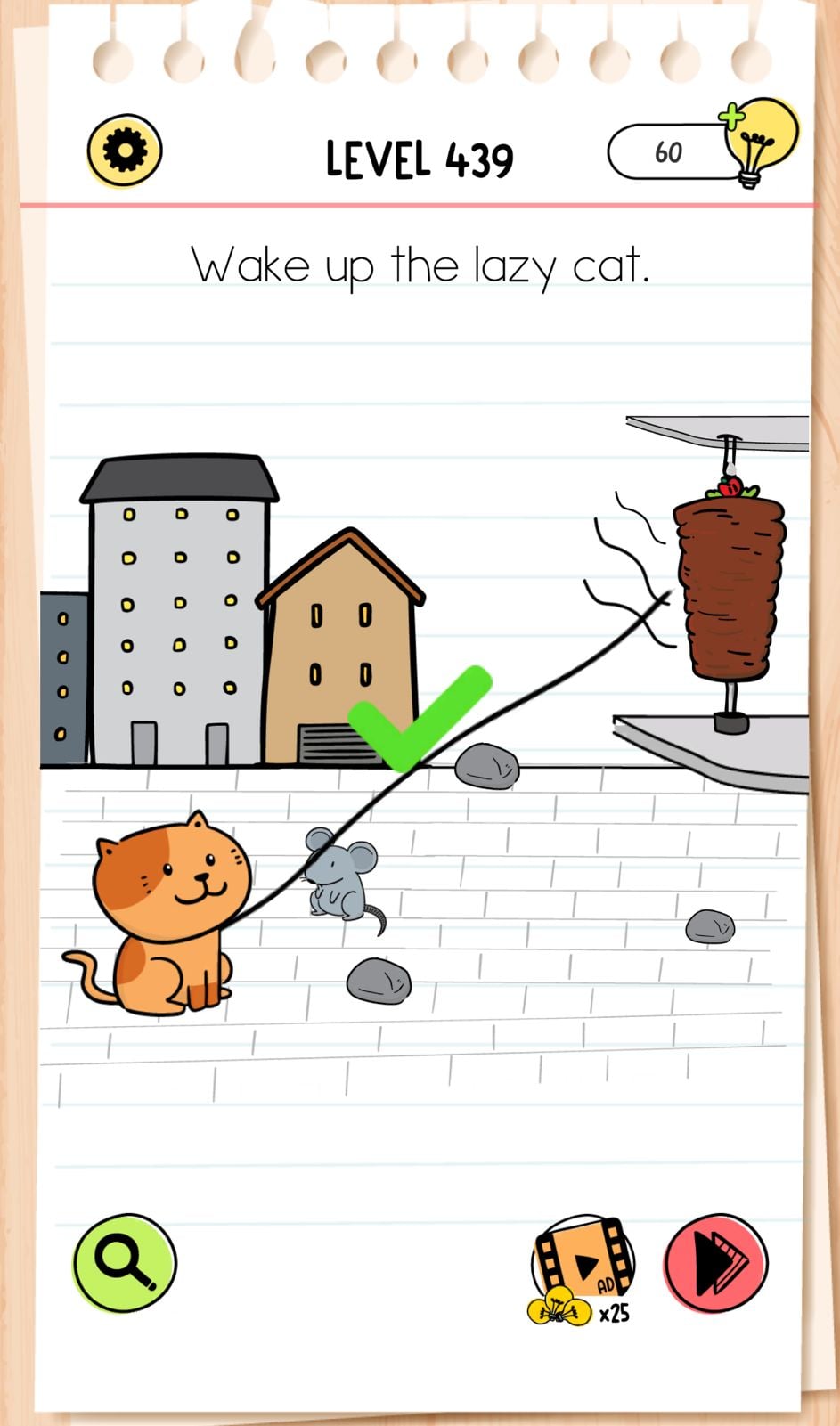Skip to the next level
Screen dimensions: 840x1426
point(715,1263)
